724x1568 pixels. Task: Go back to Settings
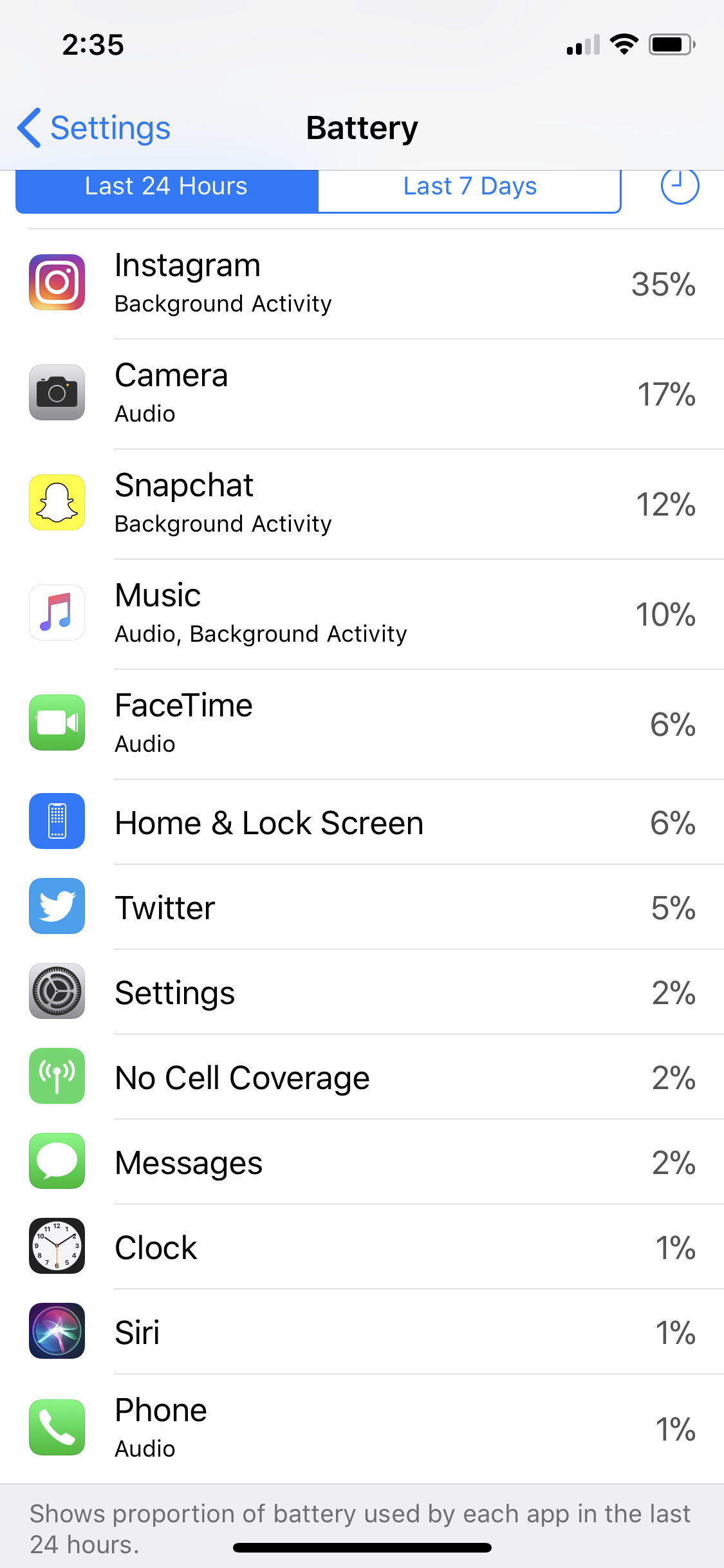tap(94, 127)
